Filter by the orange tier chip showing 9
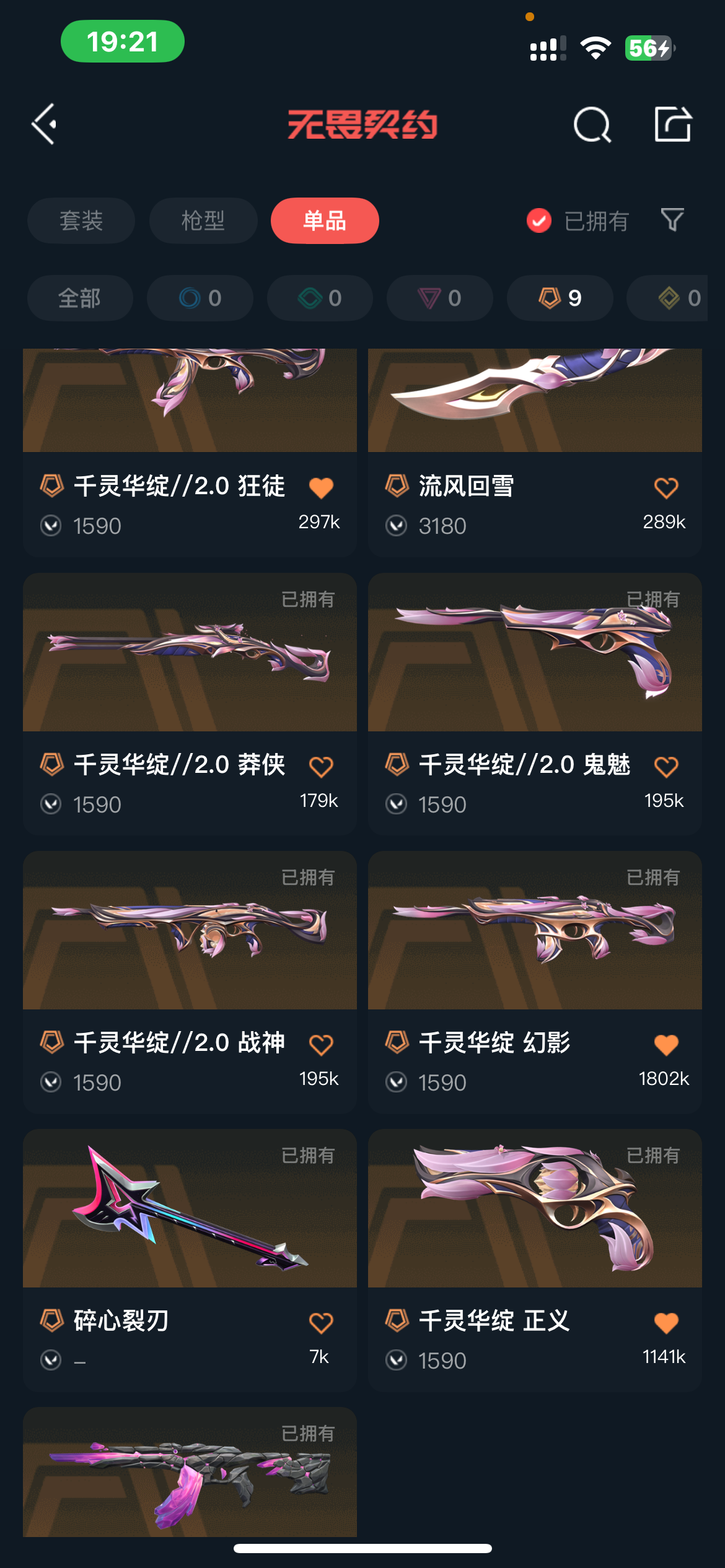 (x=560, y=298)
